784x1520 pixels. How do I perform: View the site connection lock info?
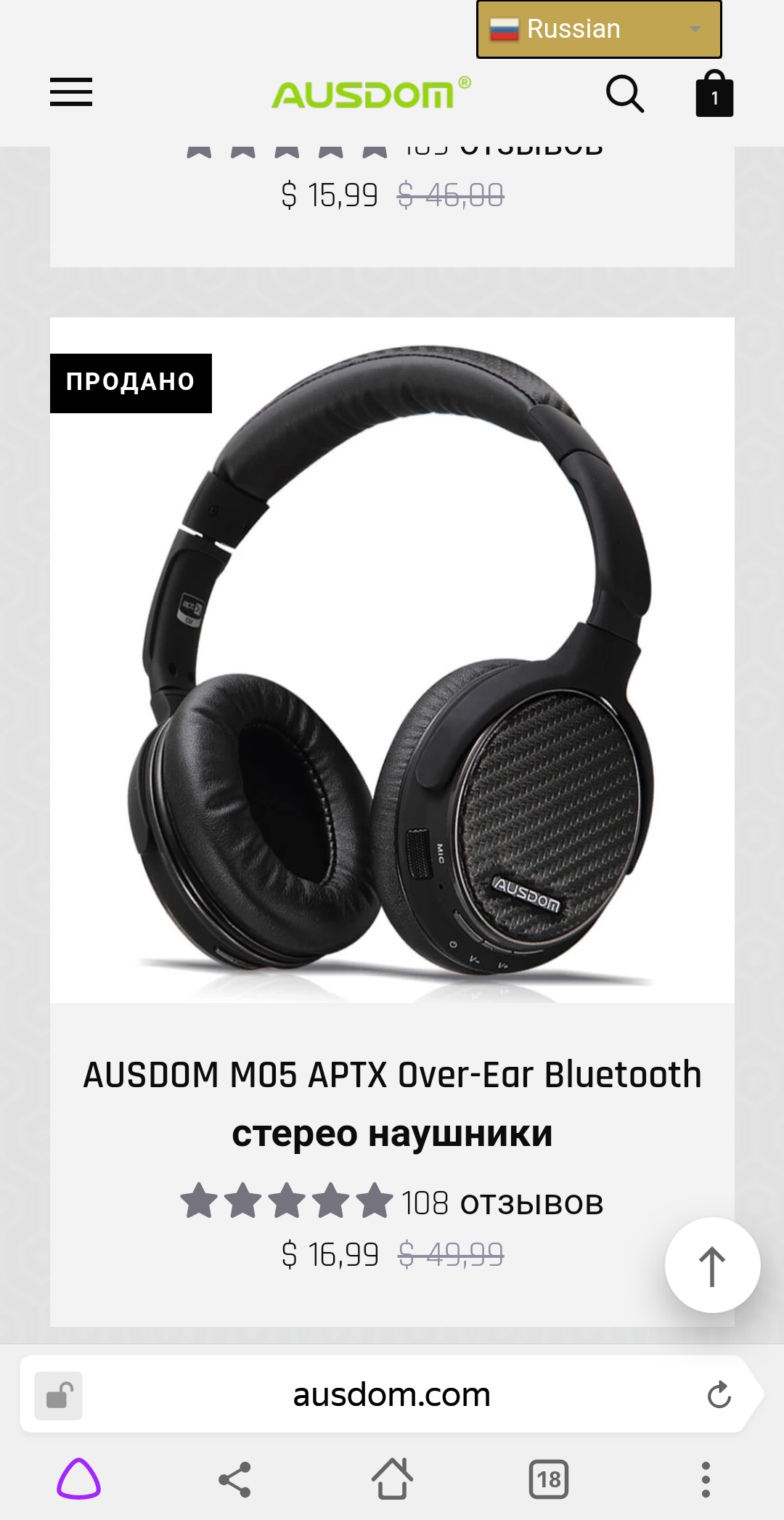(59, 1395)
